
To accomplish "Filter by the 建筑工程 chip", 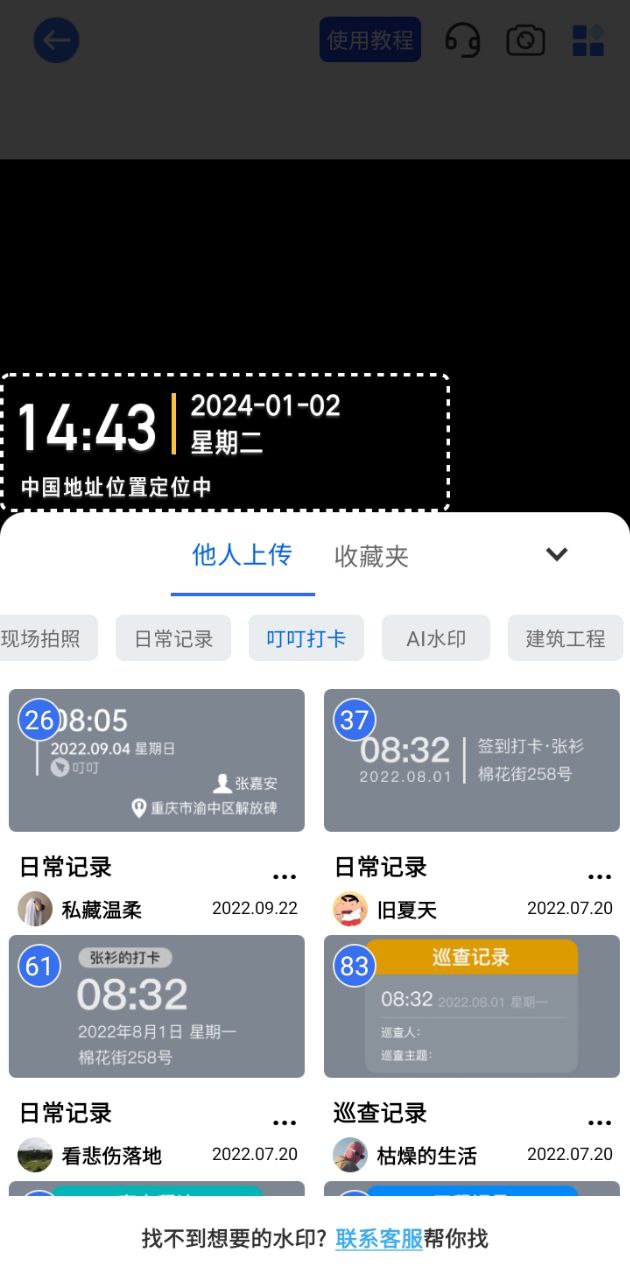I will [x=565, y=639].
